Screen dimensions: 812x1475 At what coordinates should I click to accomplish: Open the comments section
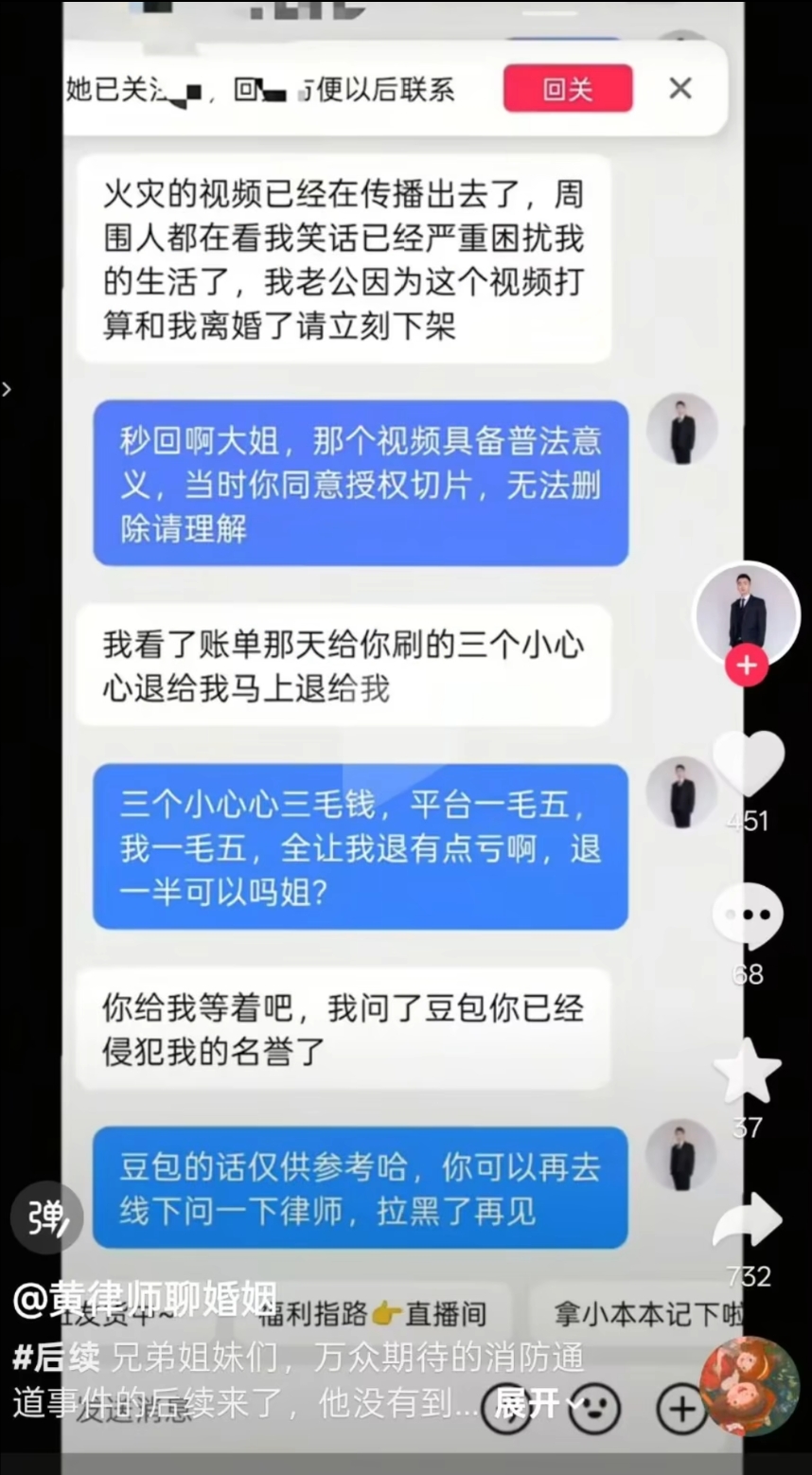[x=748, y=916]
